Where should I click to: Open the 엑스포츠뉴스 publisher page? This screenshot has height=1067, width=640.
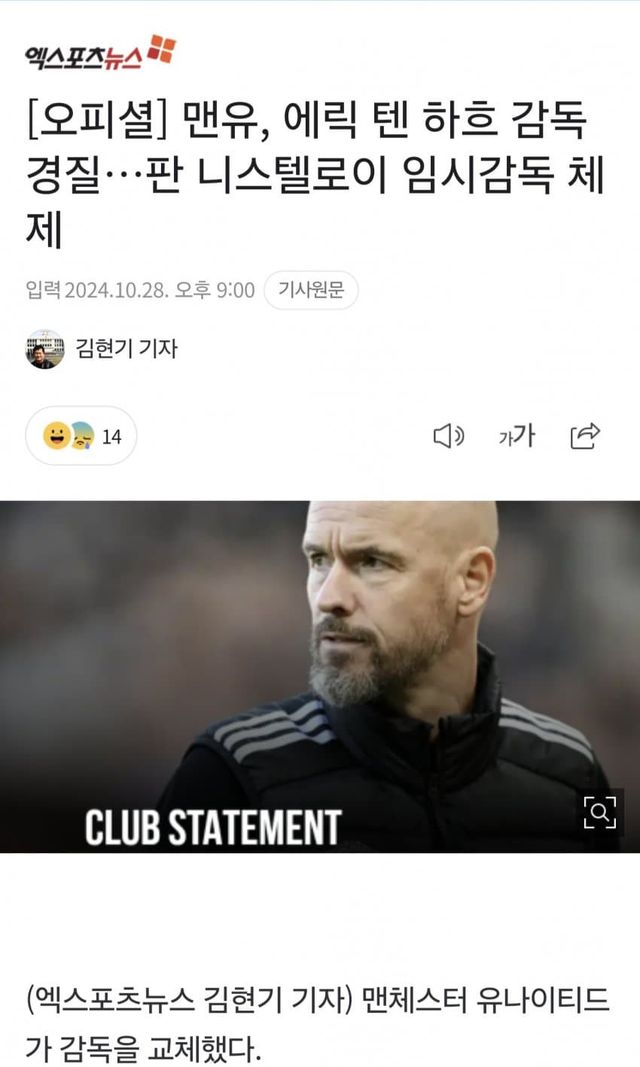[100, 54]
